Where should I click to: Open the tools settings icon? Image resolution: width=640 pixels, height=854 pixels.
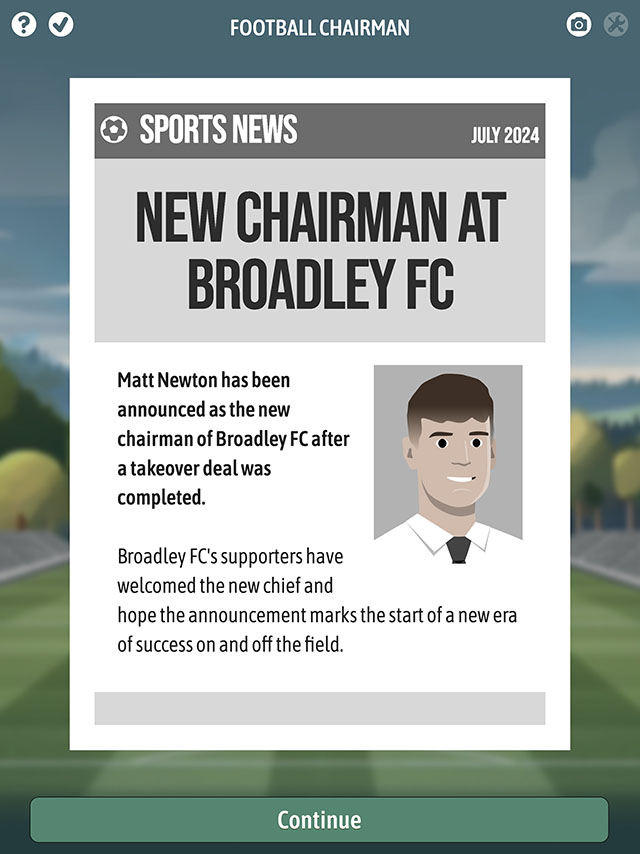point(616,25)
